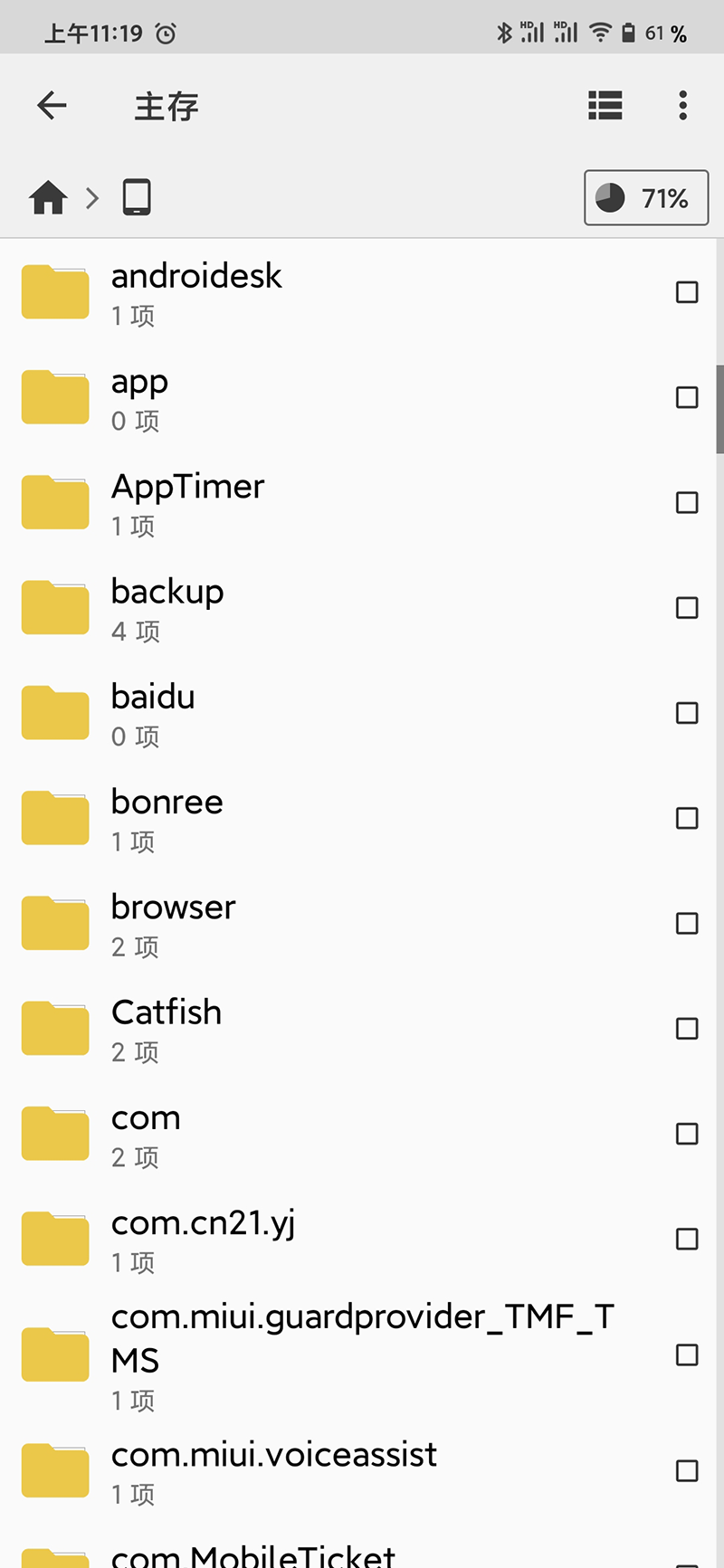Open the com folder

click(146, 1134)
